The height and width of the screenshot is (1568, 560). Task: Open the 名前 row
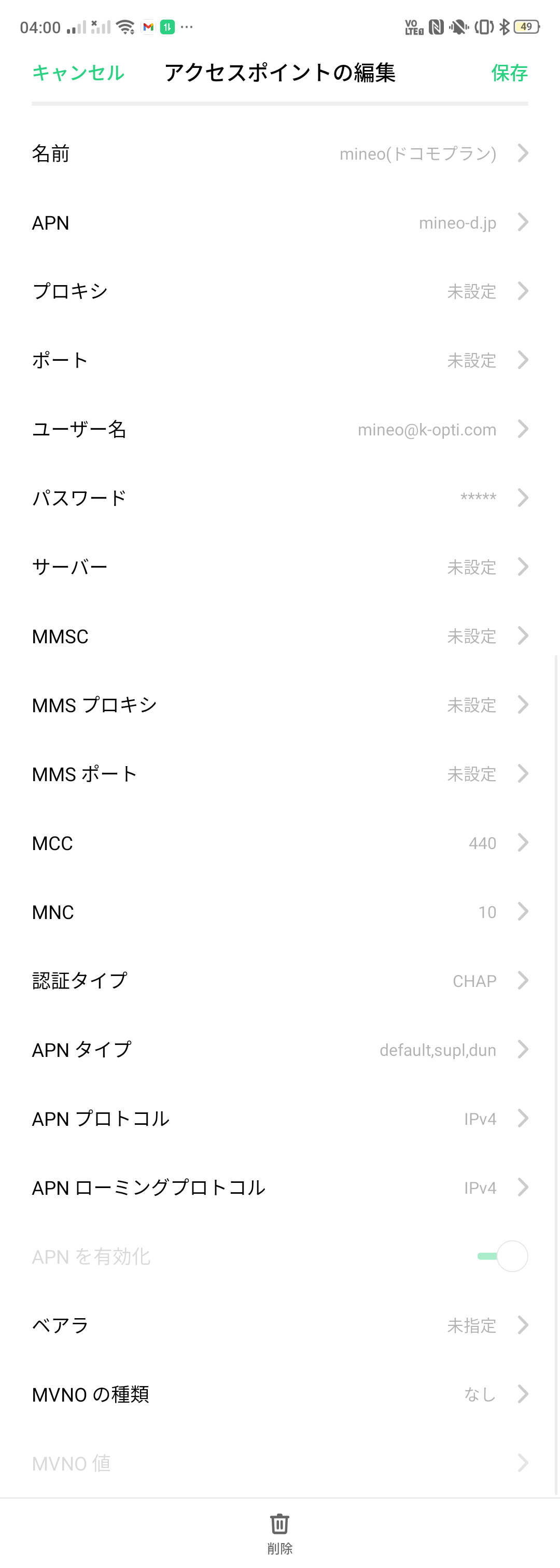pyautogui.click(x=280, y=153)
